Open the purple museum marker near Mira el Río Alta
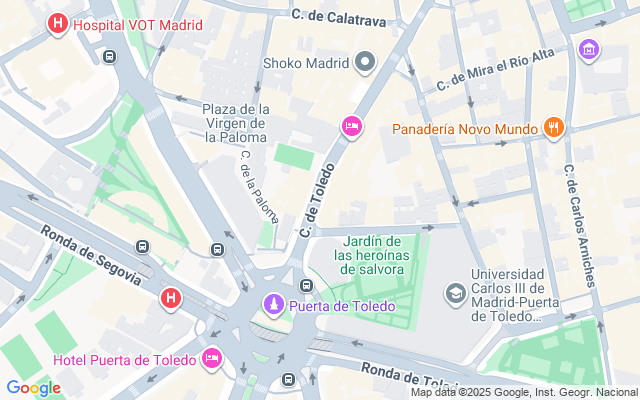 pos(590,49)
